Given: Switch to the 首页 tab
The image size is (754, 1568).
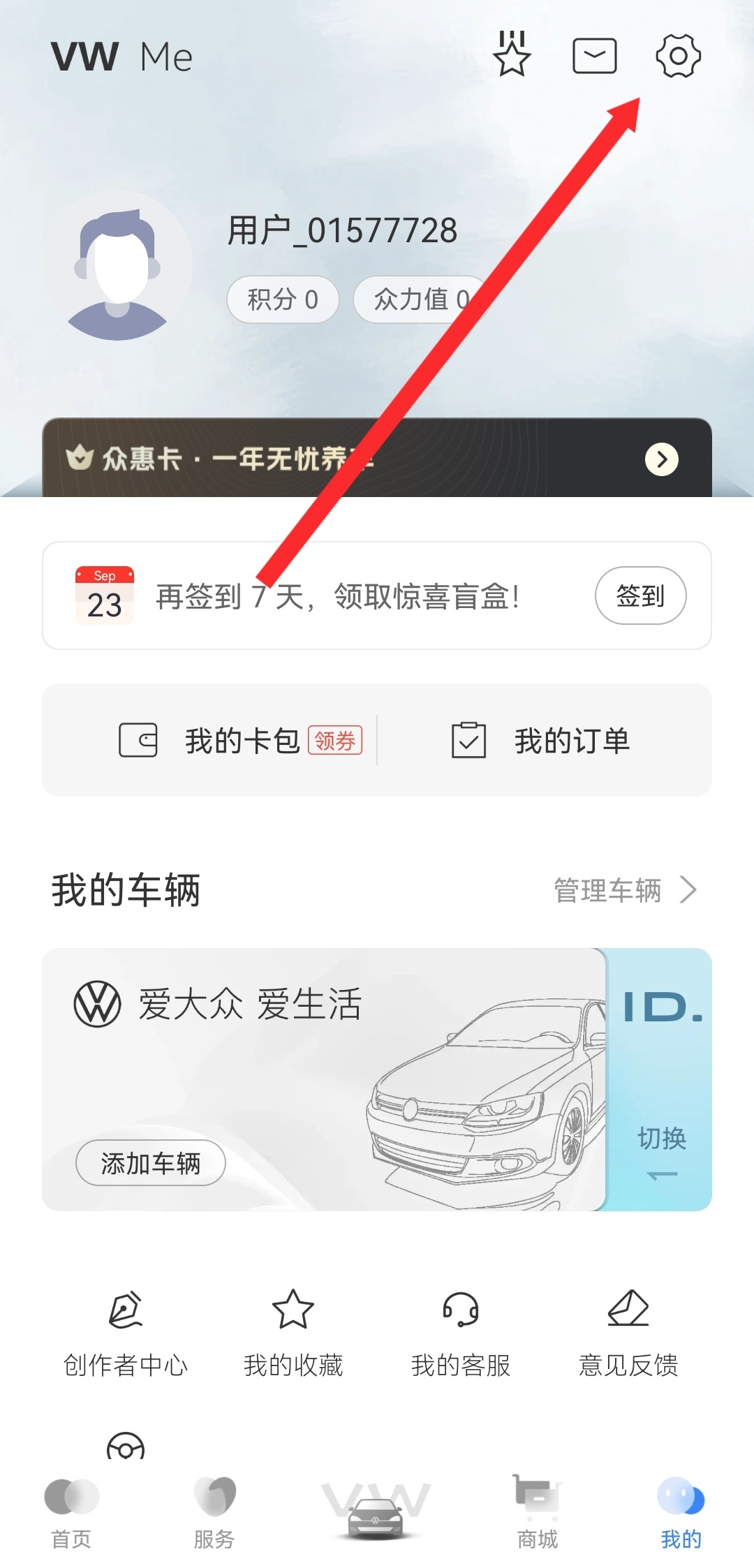Looking at the screenshot, I should (71, 1512).
